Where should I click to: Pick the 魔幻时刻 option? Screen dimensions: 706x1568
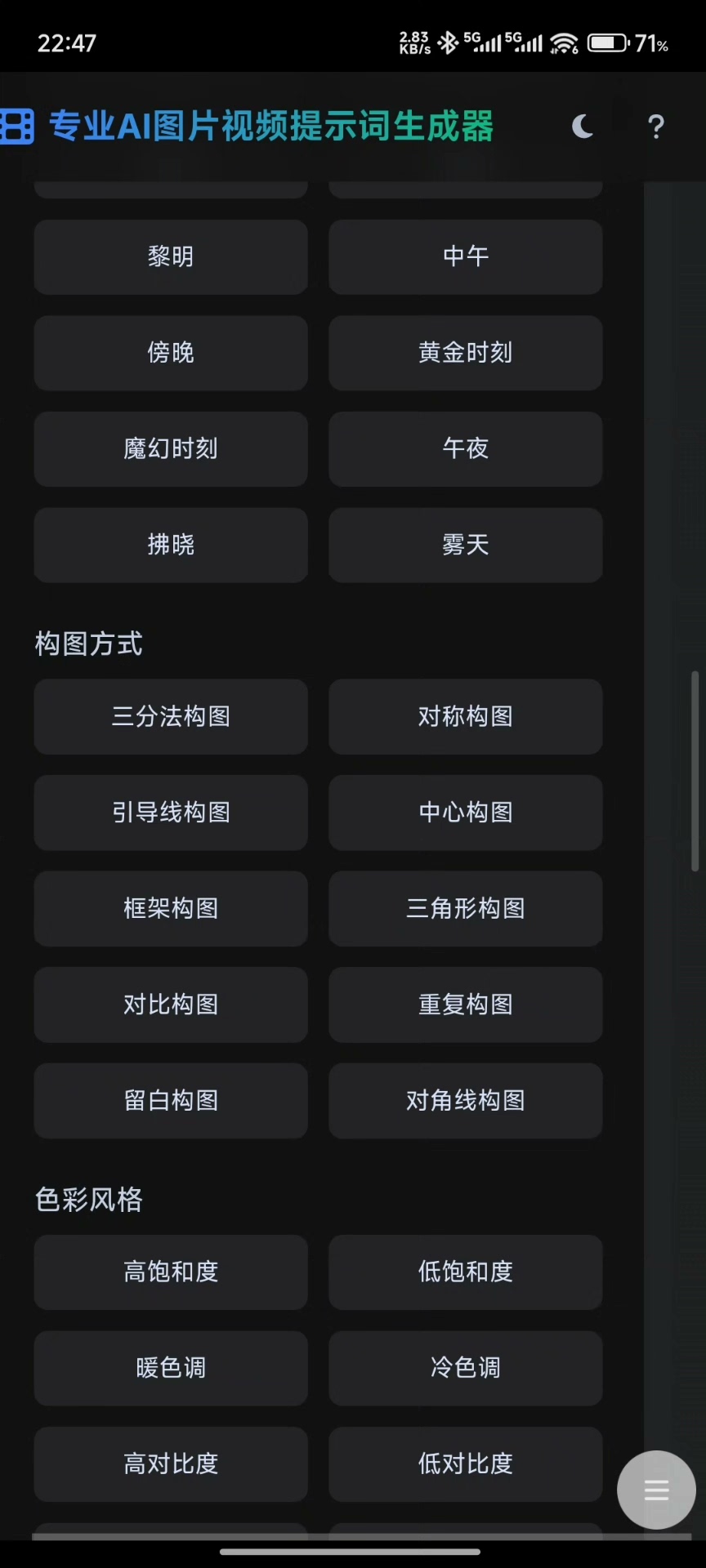click(171, 448)
